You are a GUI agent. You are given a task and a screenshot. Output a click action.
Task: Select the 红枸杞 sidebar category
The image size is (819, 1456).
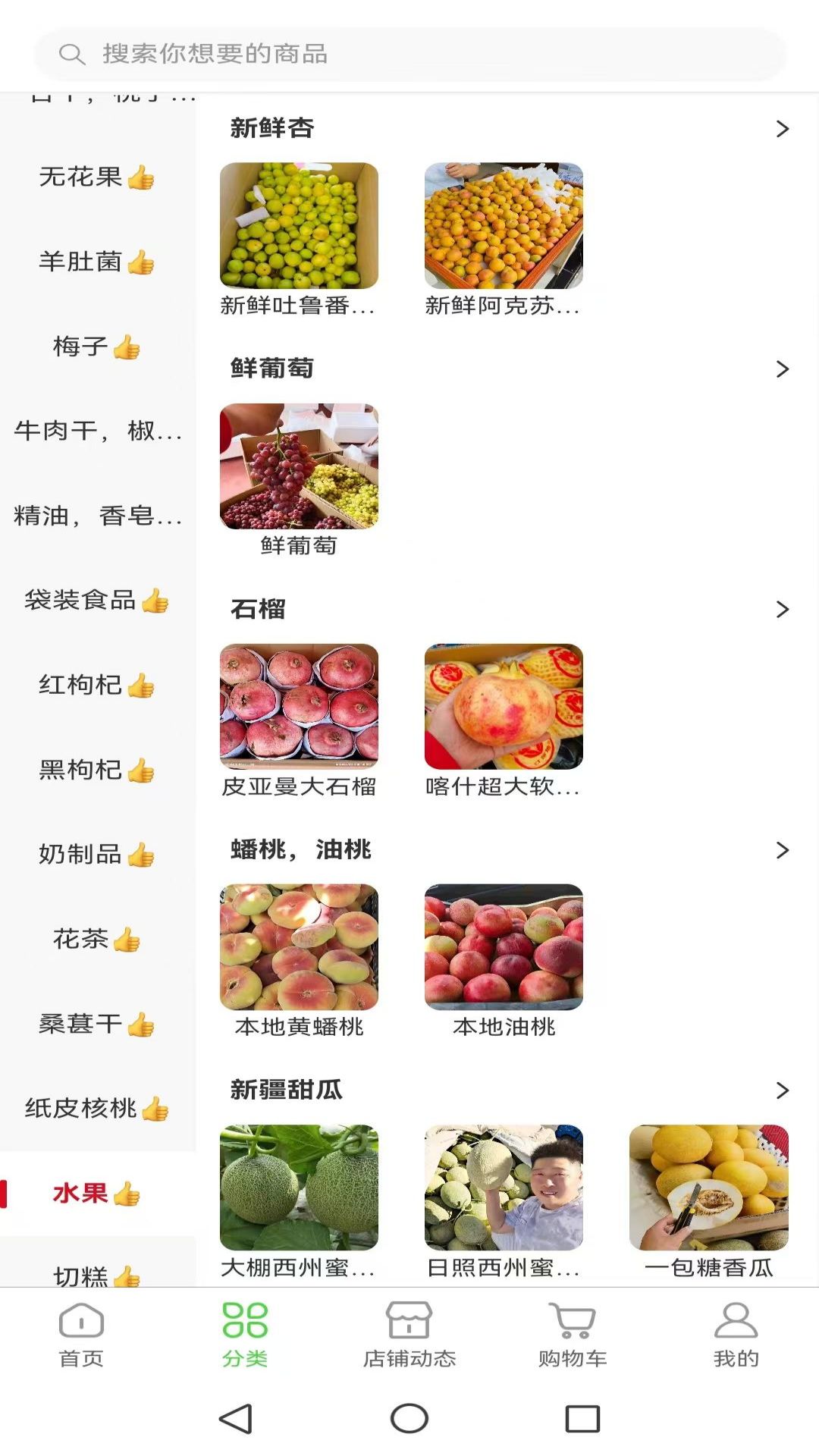click(x=95, y=685)
